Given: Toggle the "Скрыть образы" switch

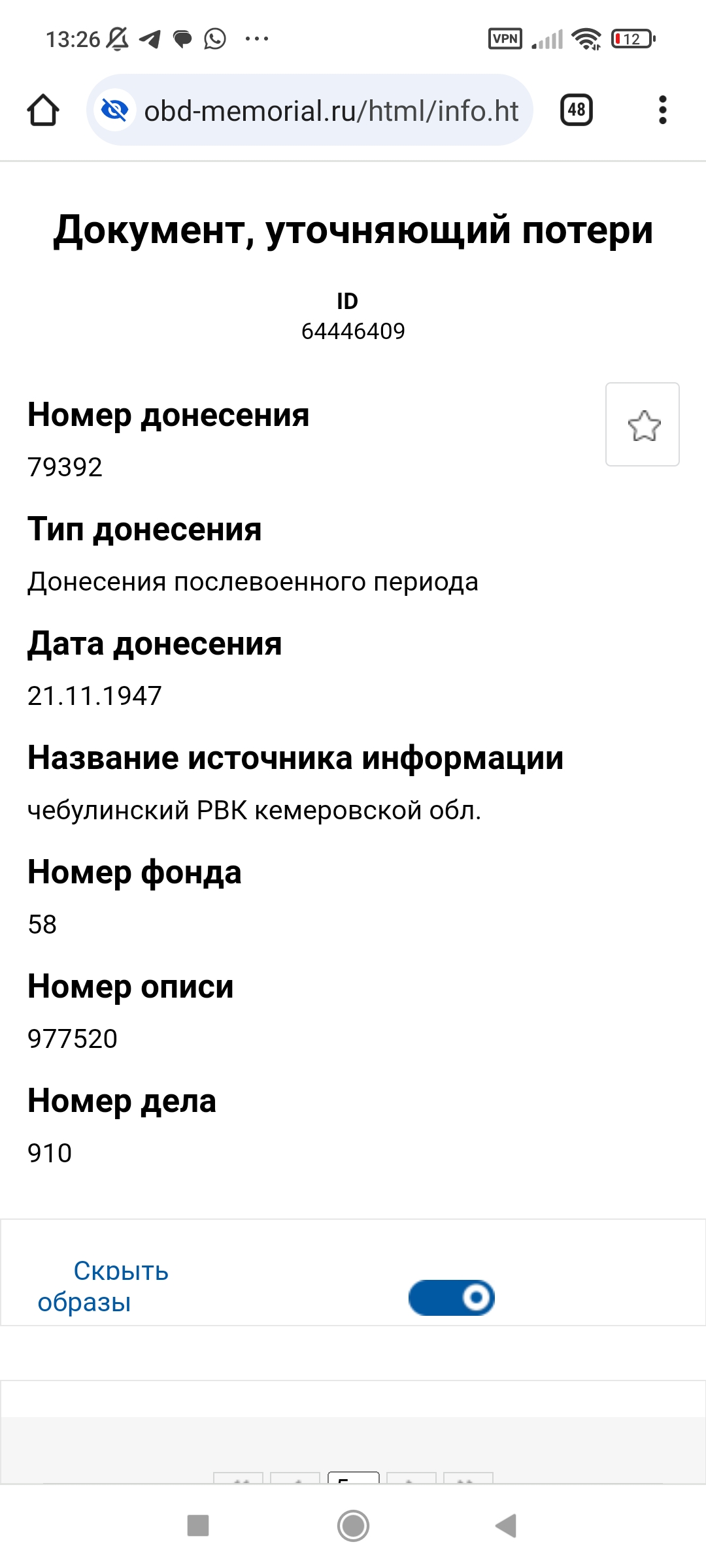Looking at the screenshot, I should coord(452,1298).
